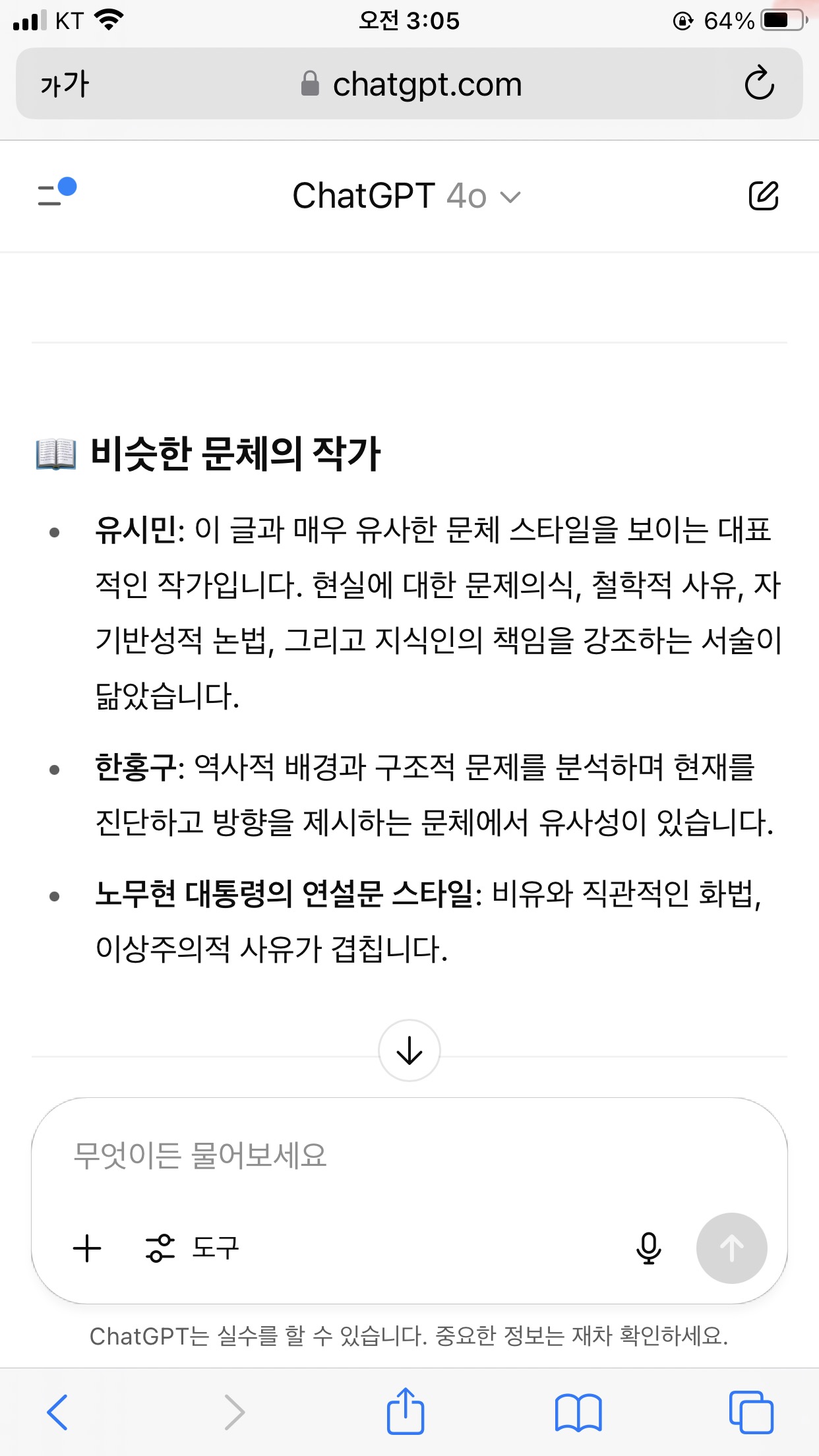Focus the 무엇이든 물어보세요 message field
The image size is (819, 1456).
pos(409,1155)
